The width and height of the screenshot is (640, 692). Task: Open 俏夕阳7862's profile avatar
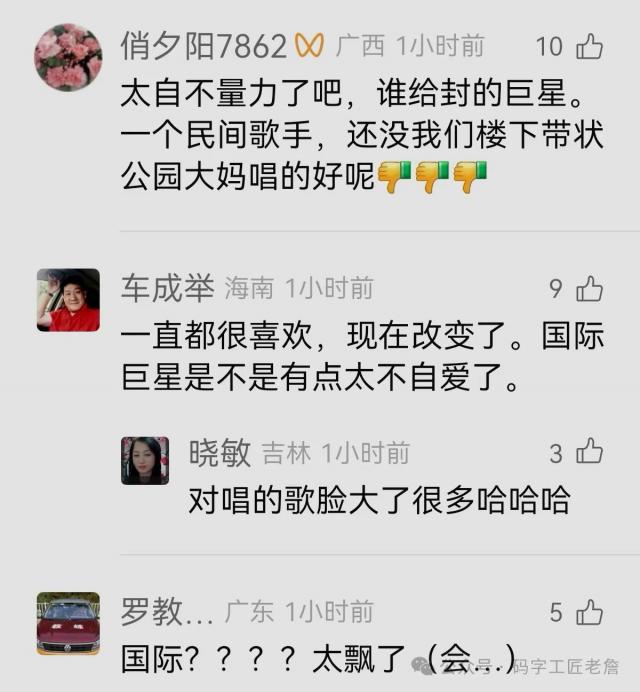(x=68, y=57)
